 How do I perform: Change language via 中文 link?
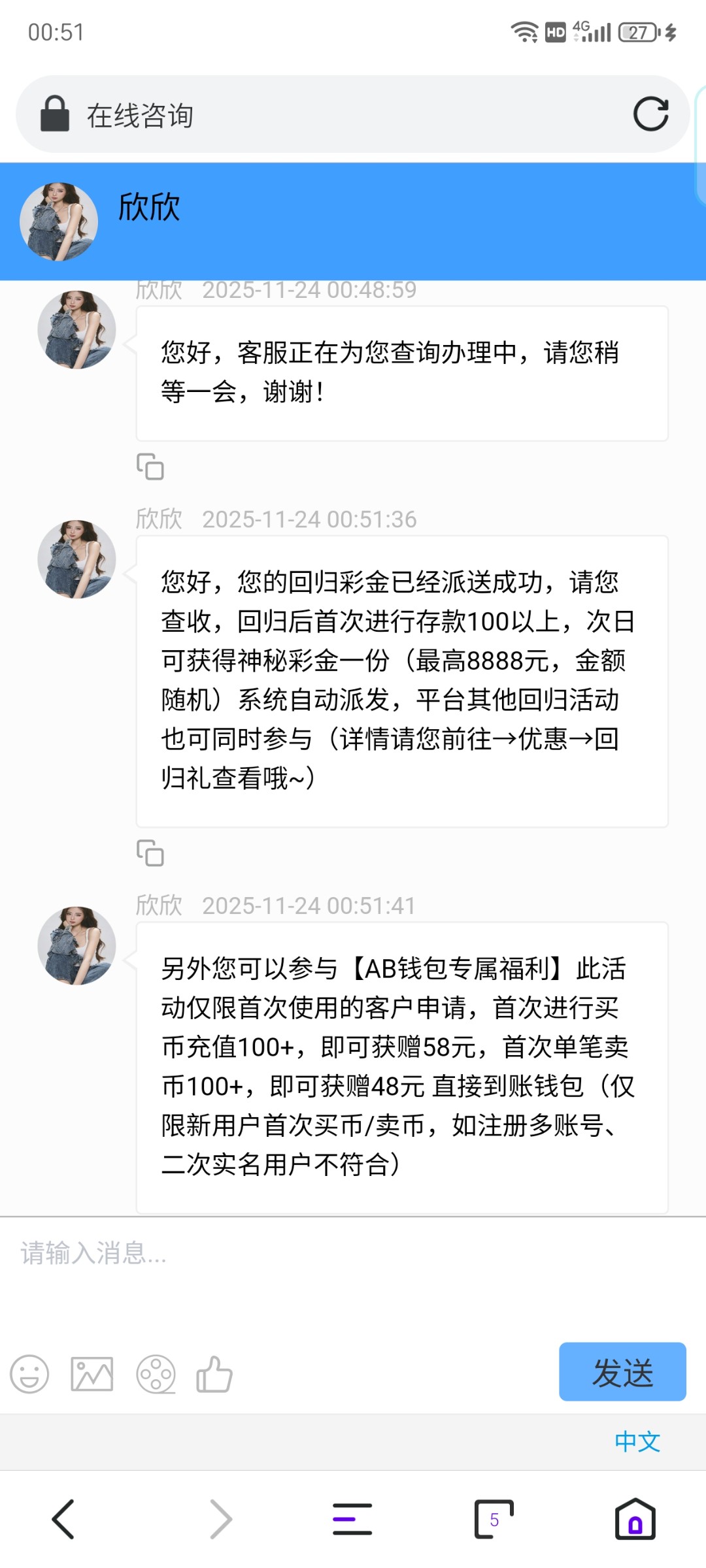pyautogui.click(x=637, y=1441)
